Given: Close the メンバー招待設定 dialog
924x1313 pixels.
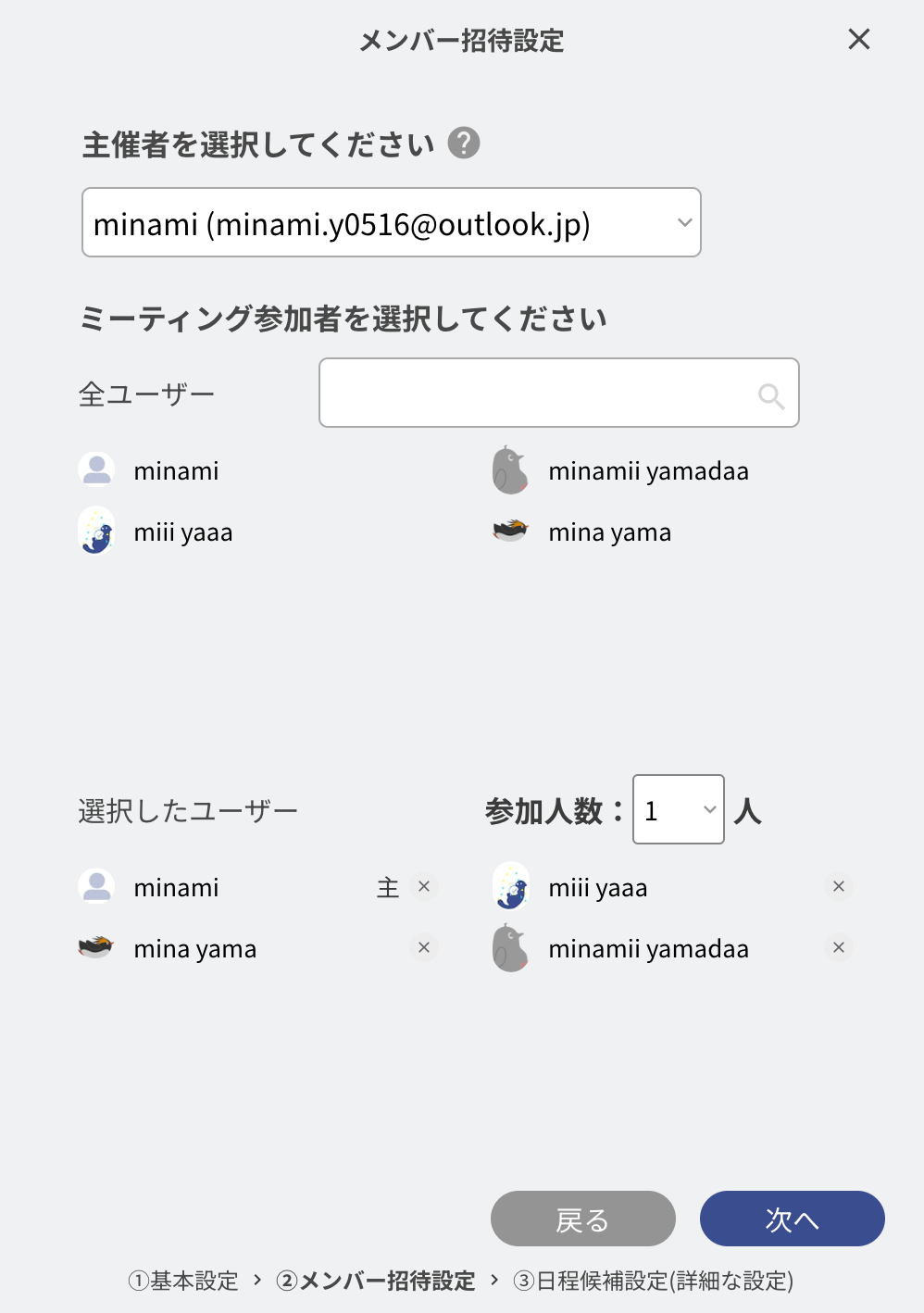Looking at the screenshot, I should (x=859, y=39).
